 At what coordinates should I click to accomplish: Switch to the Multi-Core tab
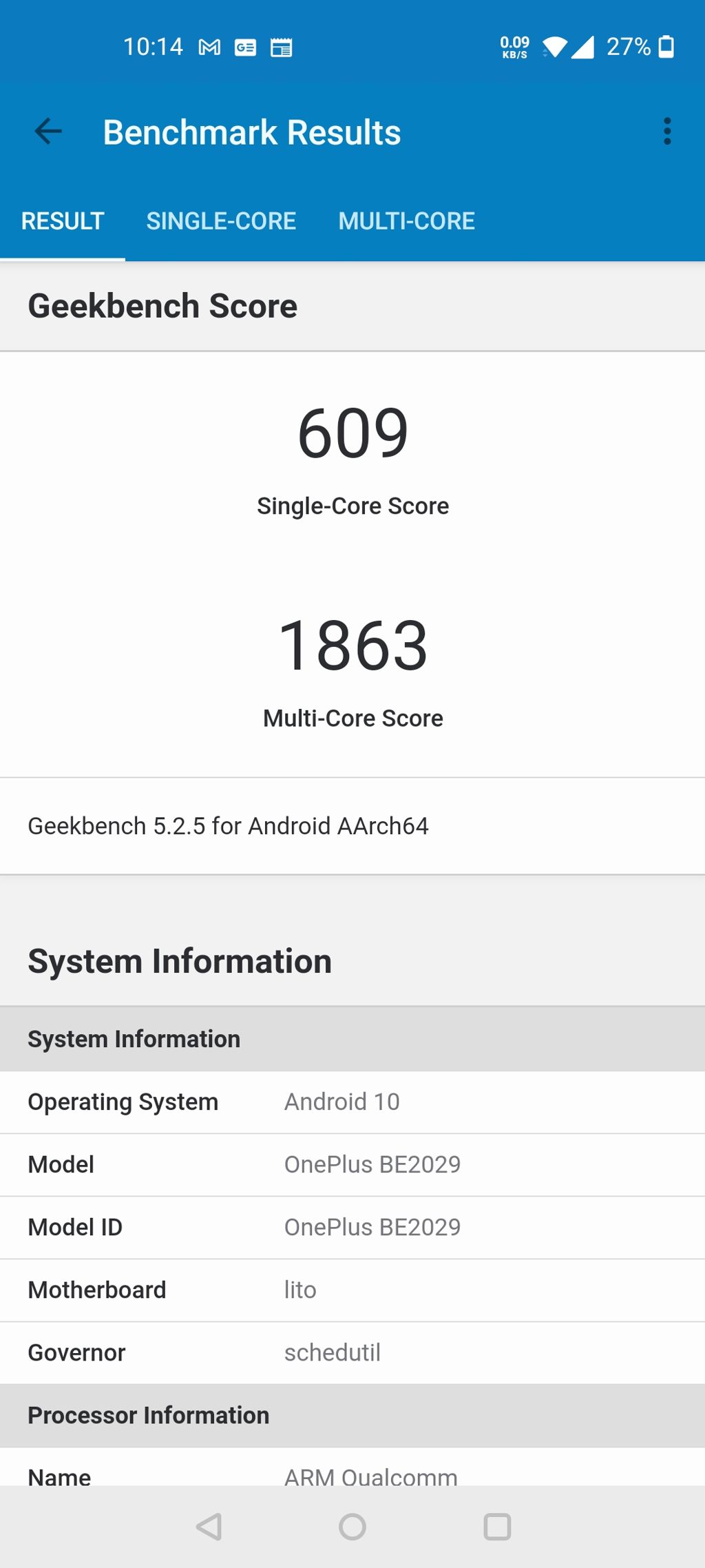(x=406, y=221)
